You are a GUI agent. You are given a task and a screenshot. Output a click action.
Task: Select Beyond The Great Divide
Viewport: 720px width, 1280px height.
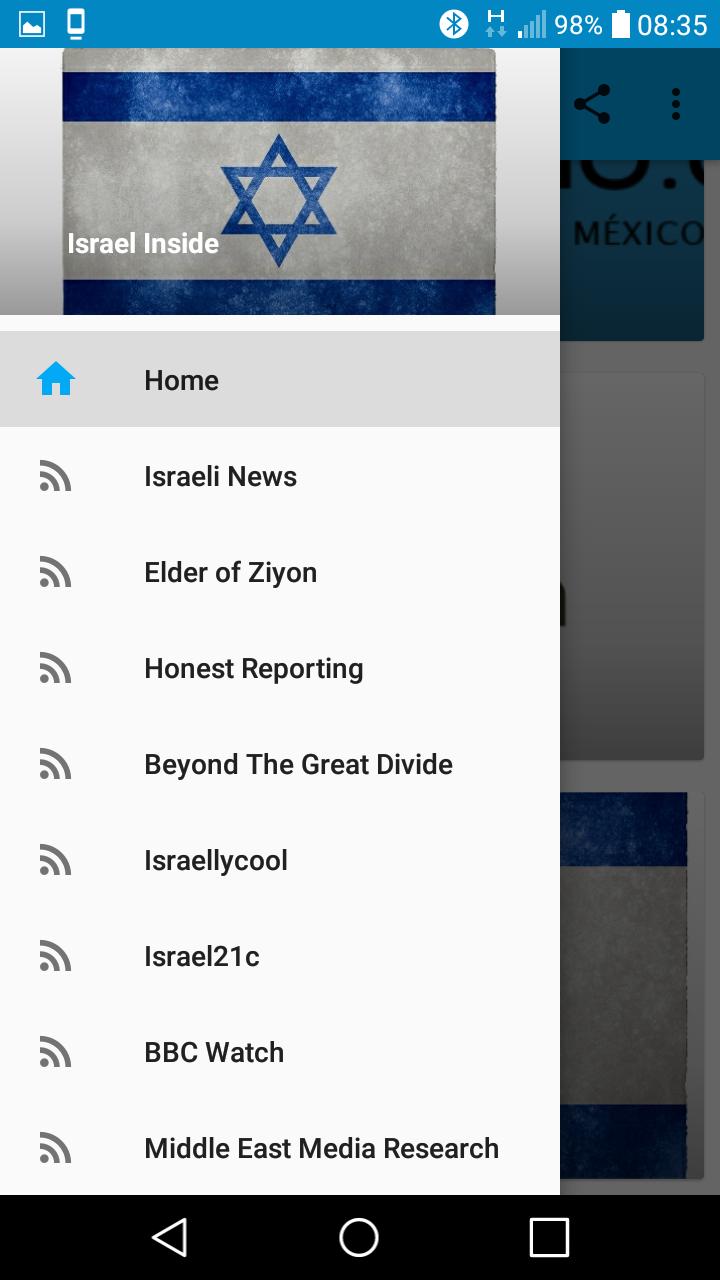pyautogui.click(x=298, y=764)
